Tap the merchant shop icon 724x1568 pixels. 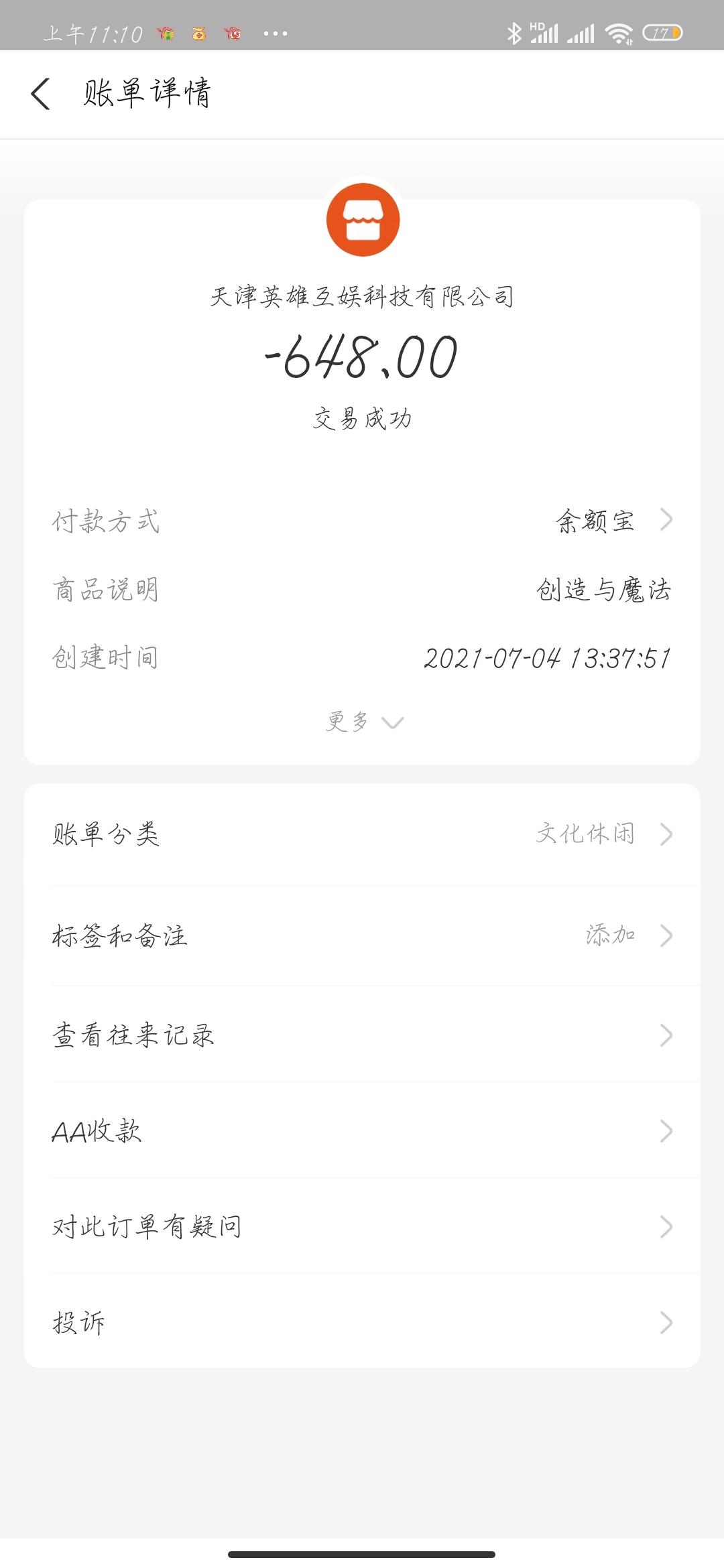pyautogui.click(x=363, y=220)
